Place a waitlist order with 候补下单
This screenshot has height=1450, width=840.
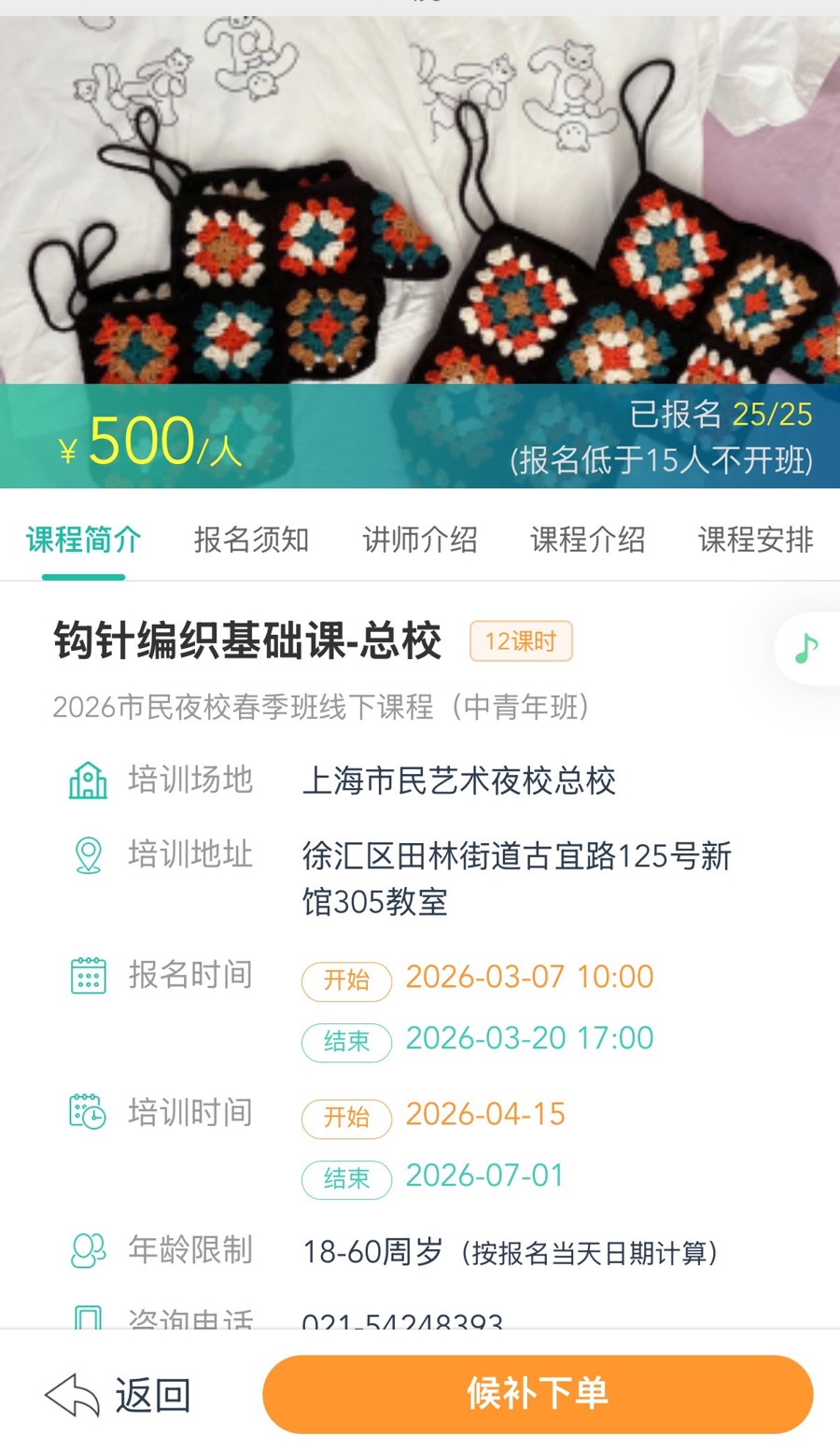[x=538, y=1394]
